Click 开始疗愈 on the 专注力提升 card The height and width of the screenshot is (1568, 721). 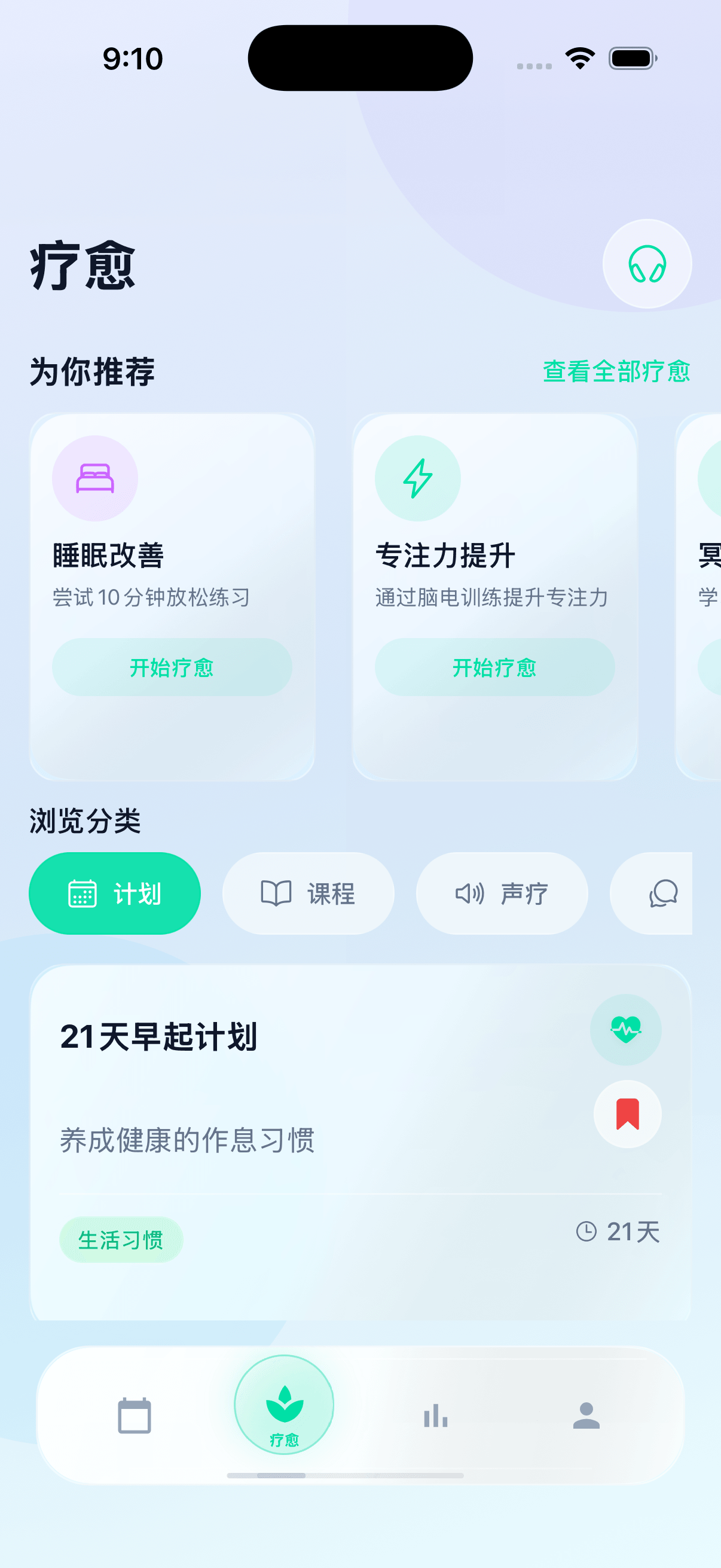[x=494, y=668]
